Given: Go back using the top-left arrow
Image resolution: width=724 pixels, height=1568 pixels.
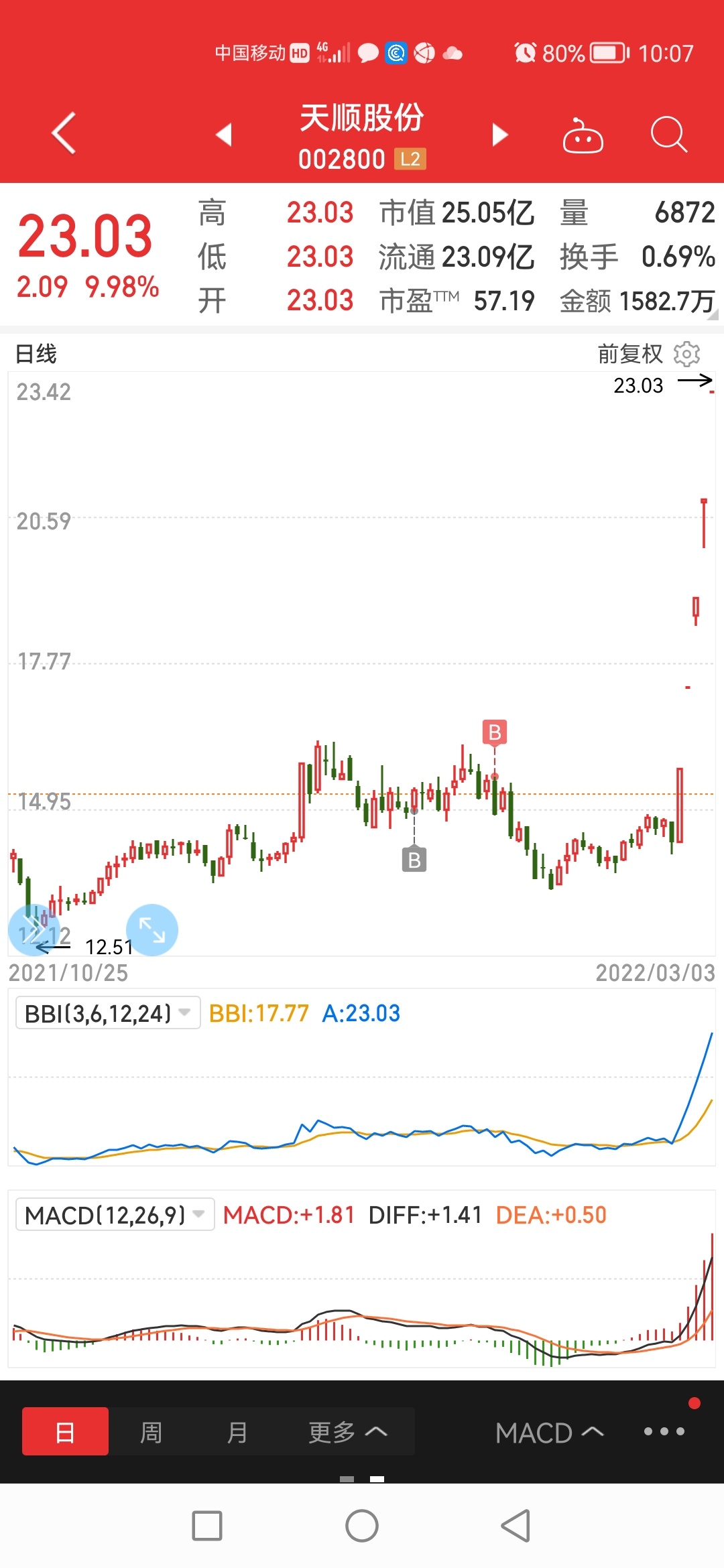Looking at the screenshot, I should tap(64, 133).
